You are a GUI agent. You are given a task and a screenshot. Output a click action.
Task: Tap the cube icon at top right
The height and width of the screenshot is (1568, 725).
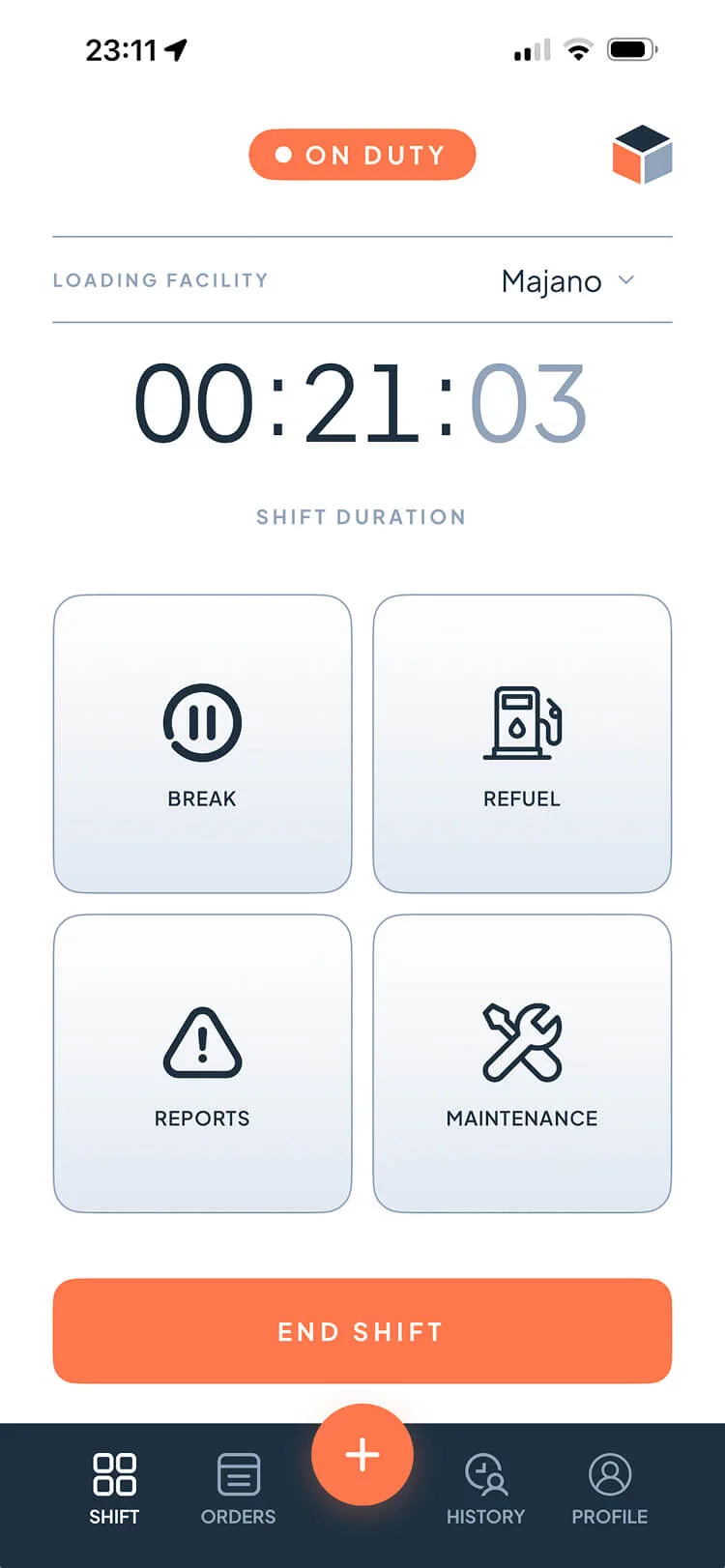tap(642, 155)
